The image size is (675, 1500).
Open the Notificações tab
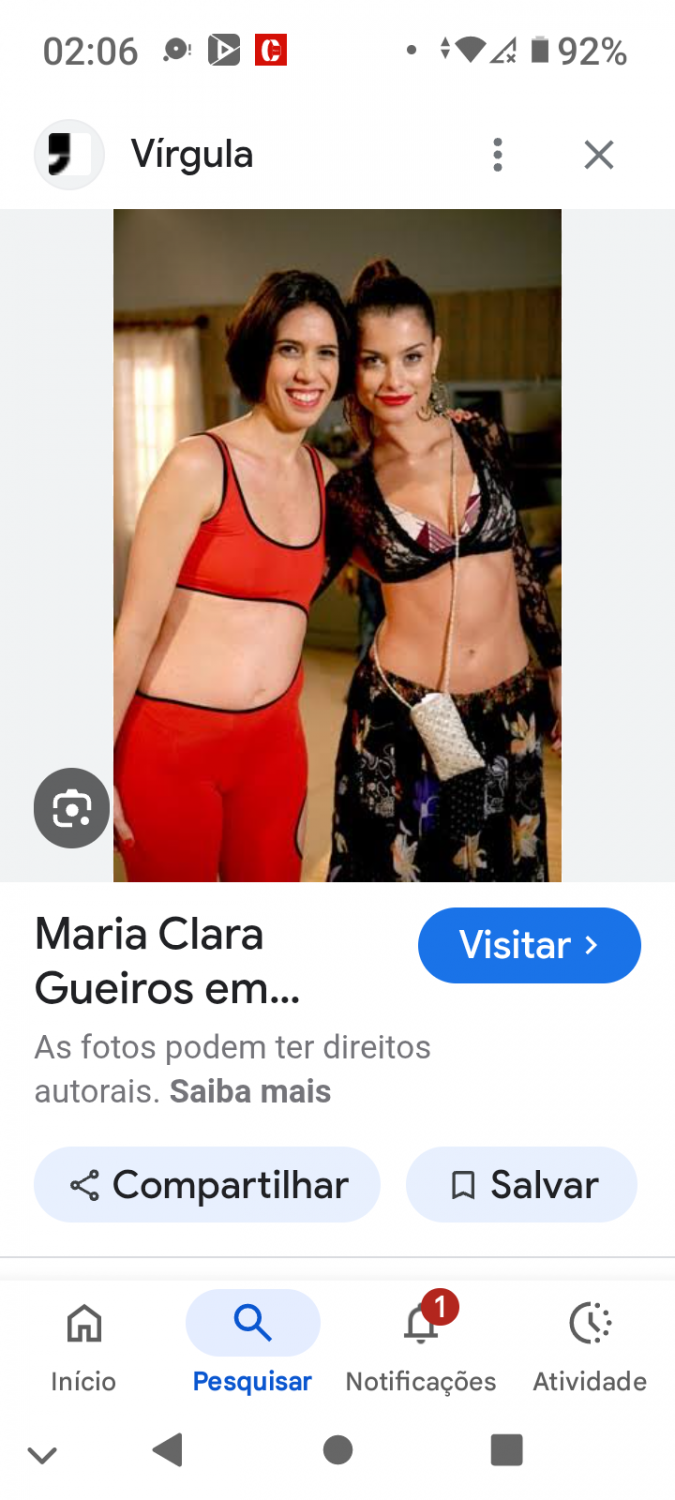click(x=421, y=1345)
